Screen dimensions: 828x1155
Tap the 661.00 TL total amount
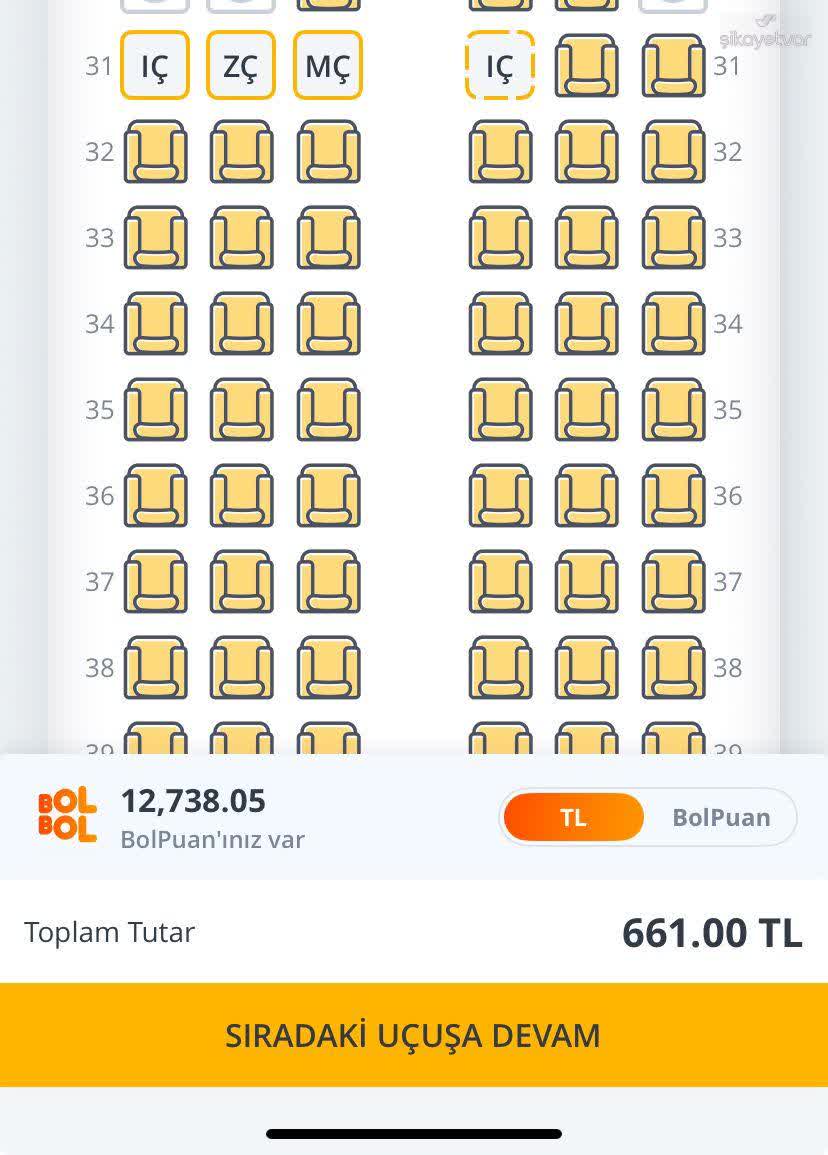(x=711, y=932)
